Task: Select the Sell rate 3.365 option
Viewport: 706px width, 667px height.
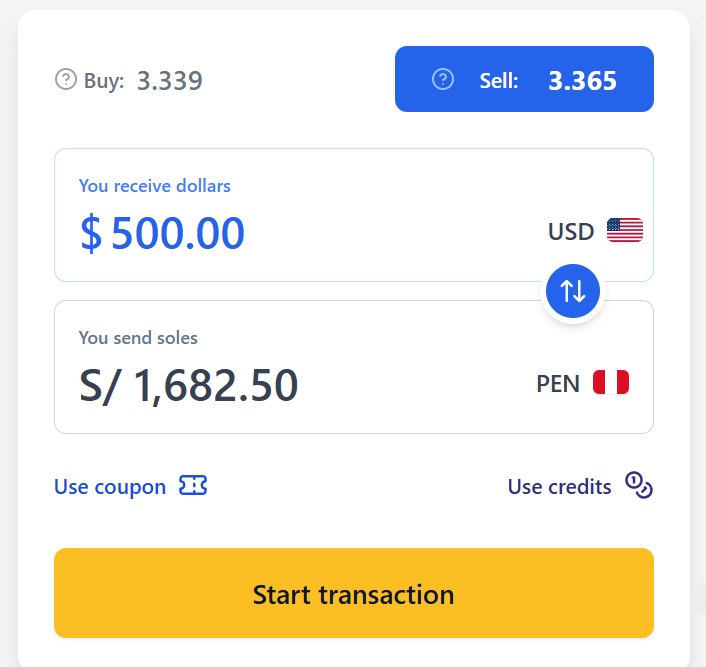Action: (524, 79)
